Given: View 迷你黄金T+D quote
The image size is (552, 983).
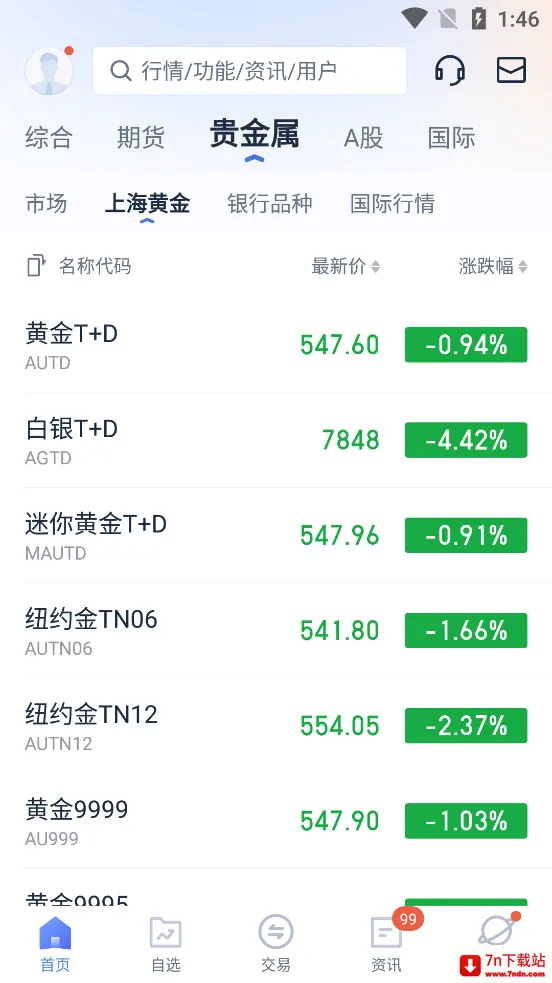Looking at the screenshot, I should (276, 536).
